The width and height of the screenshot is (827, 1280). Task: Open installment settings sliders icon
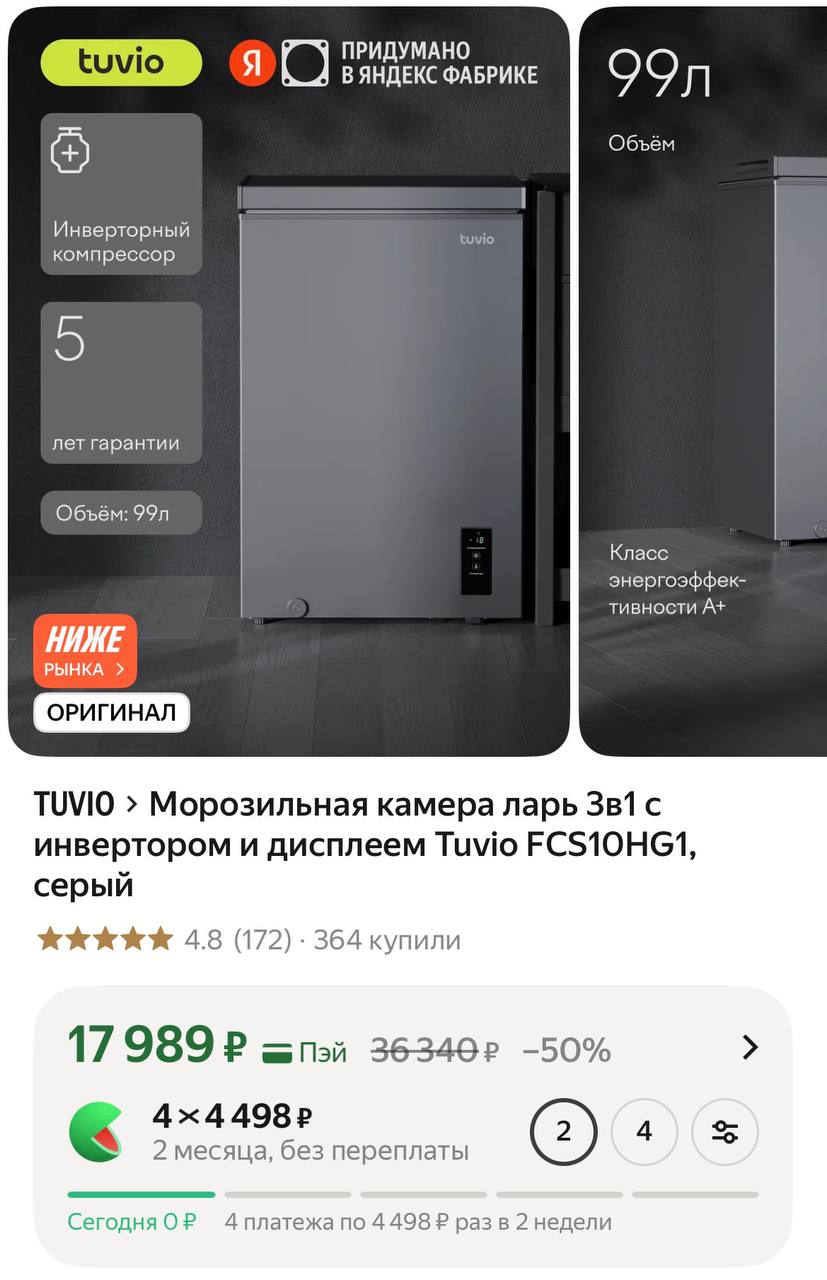[725, 1131]
